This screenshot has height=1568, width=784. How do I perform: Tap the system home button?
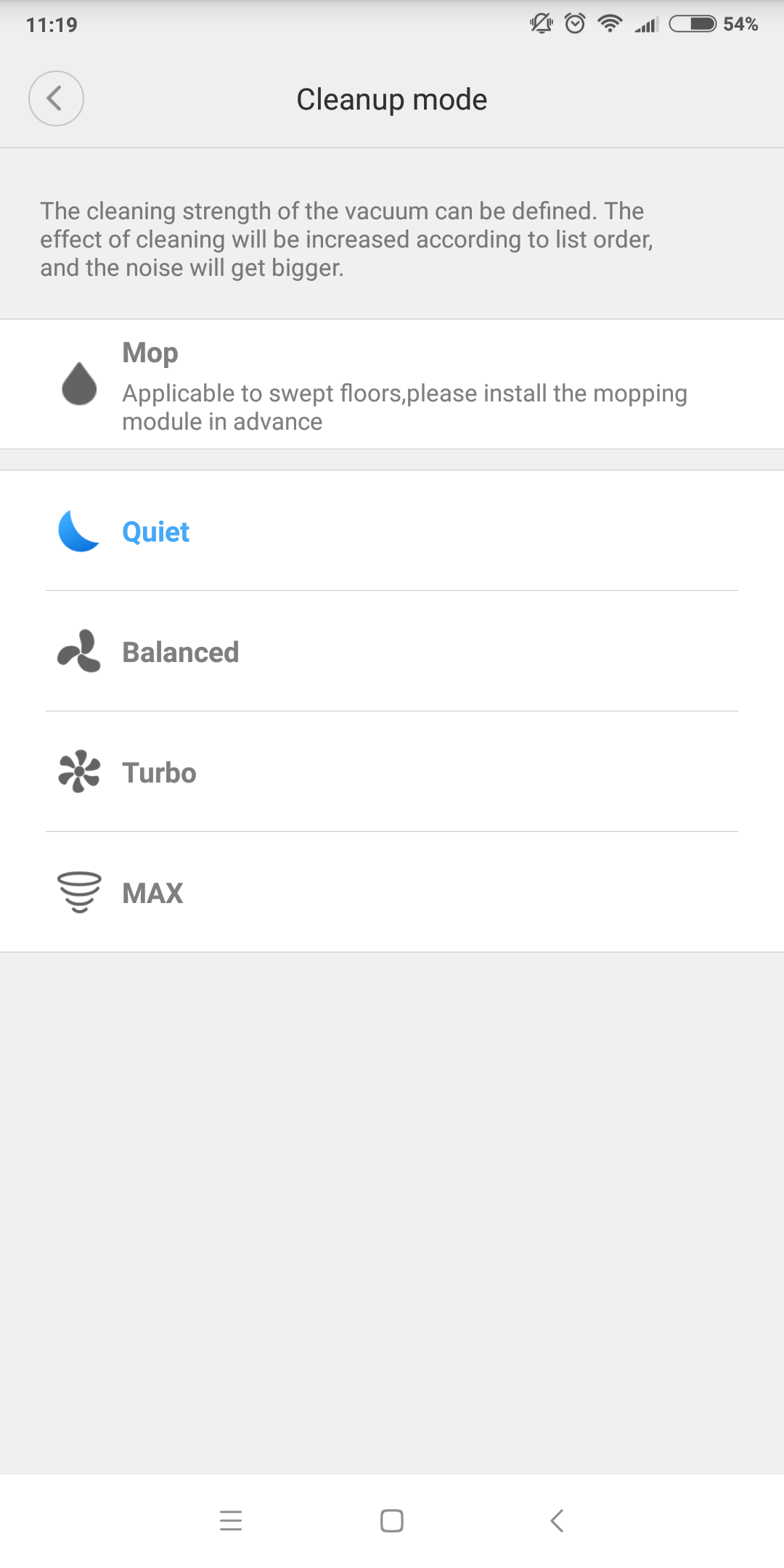[392, 1520]
